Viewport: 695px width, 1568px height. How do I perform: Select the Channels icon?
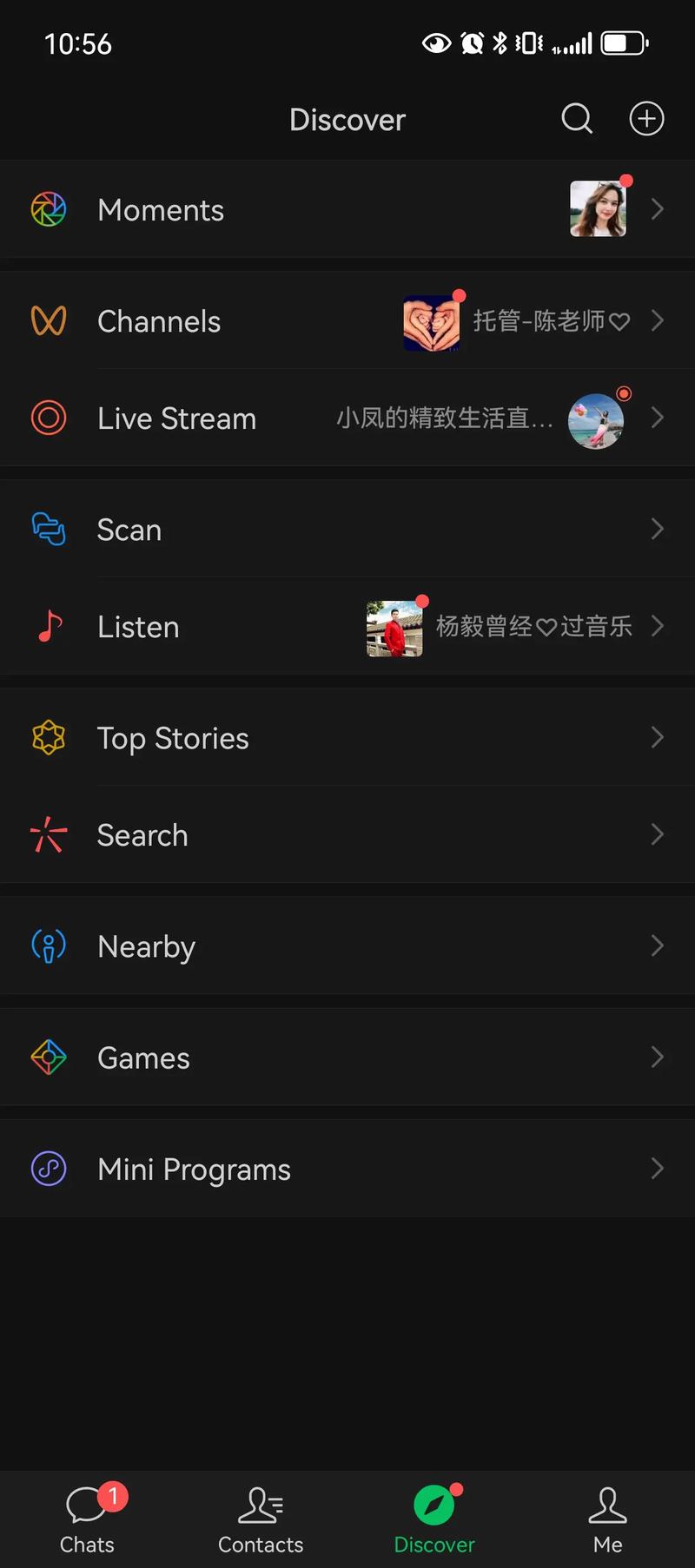(x=49, y=321)
